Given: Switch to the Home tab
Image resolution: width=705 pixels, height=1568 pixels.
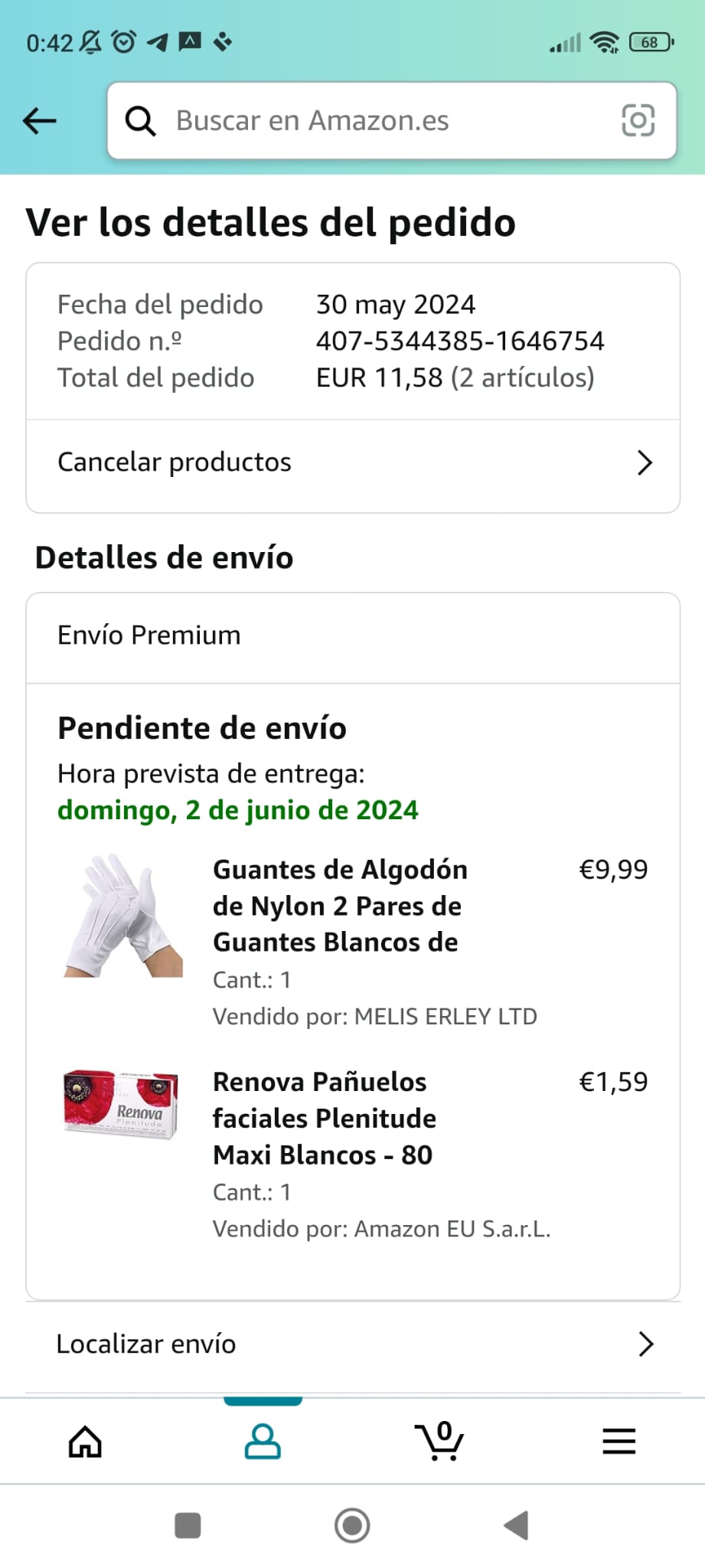Looking at the screenshot, I should point(85,1442).
